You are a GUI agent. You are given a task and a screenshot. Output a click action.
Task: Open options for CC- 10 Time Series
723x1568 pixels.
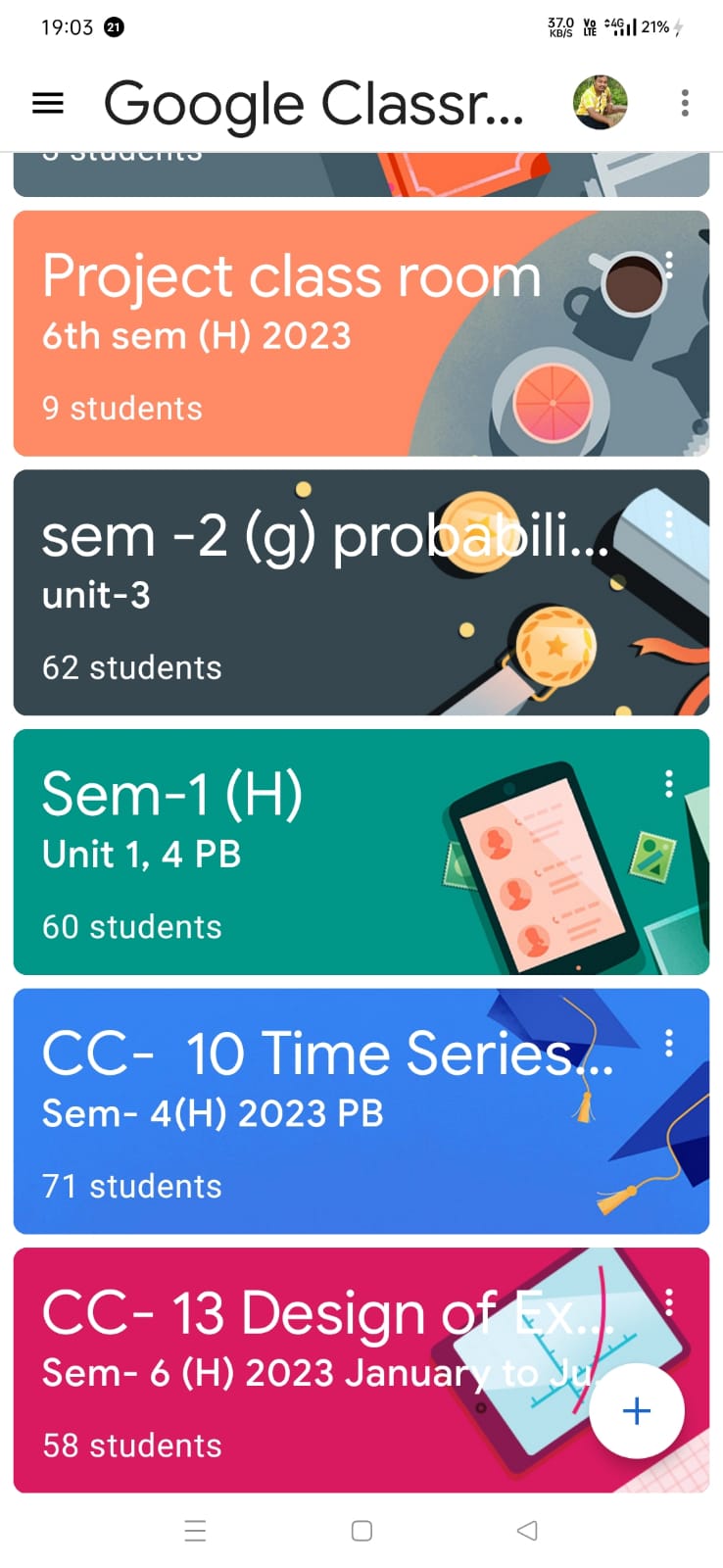point(669,1043)
